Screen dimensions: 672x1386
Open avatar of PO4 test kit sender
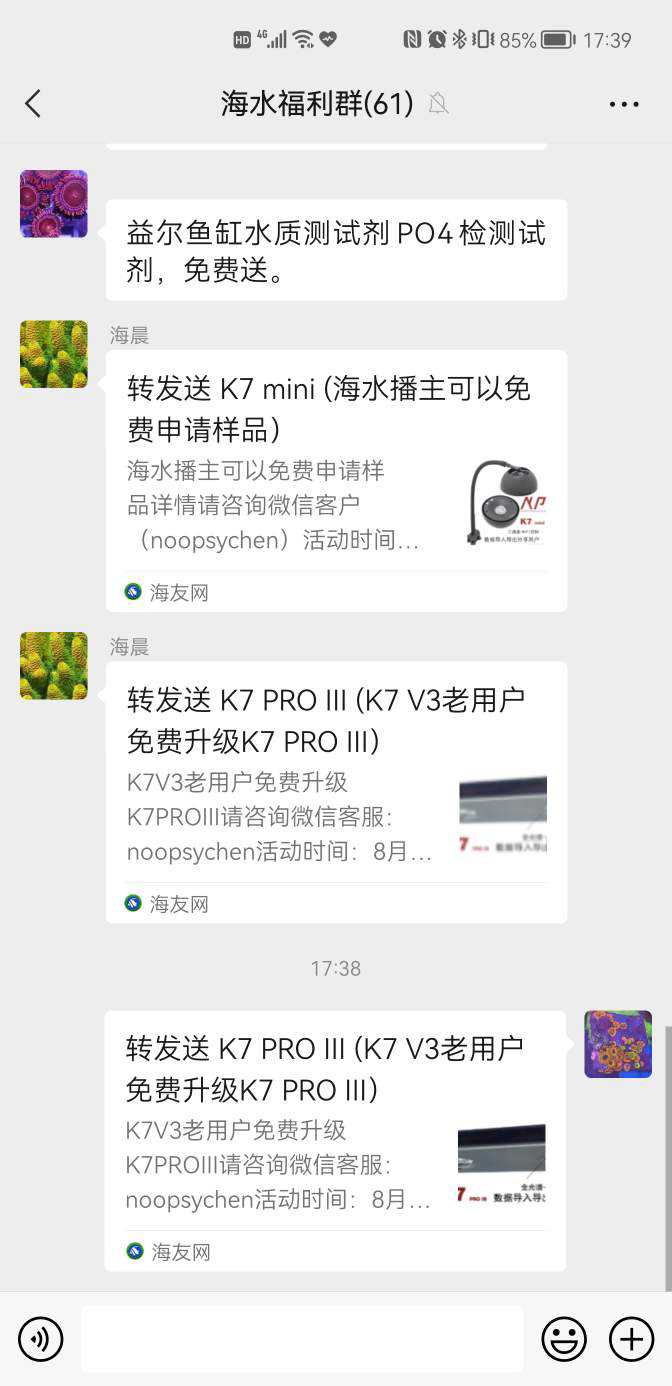54,204
